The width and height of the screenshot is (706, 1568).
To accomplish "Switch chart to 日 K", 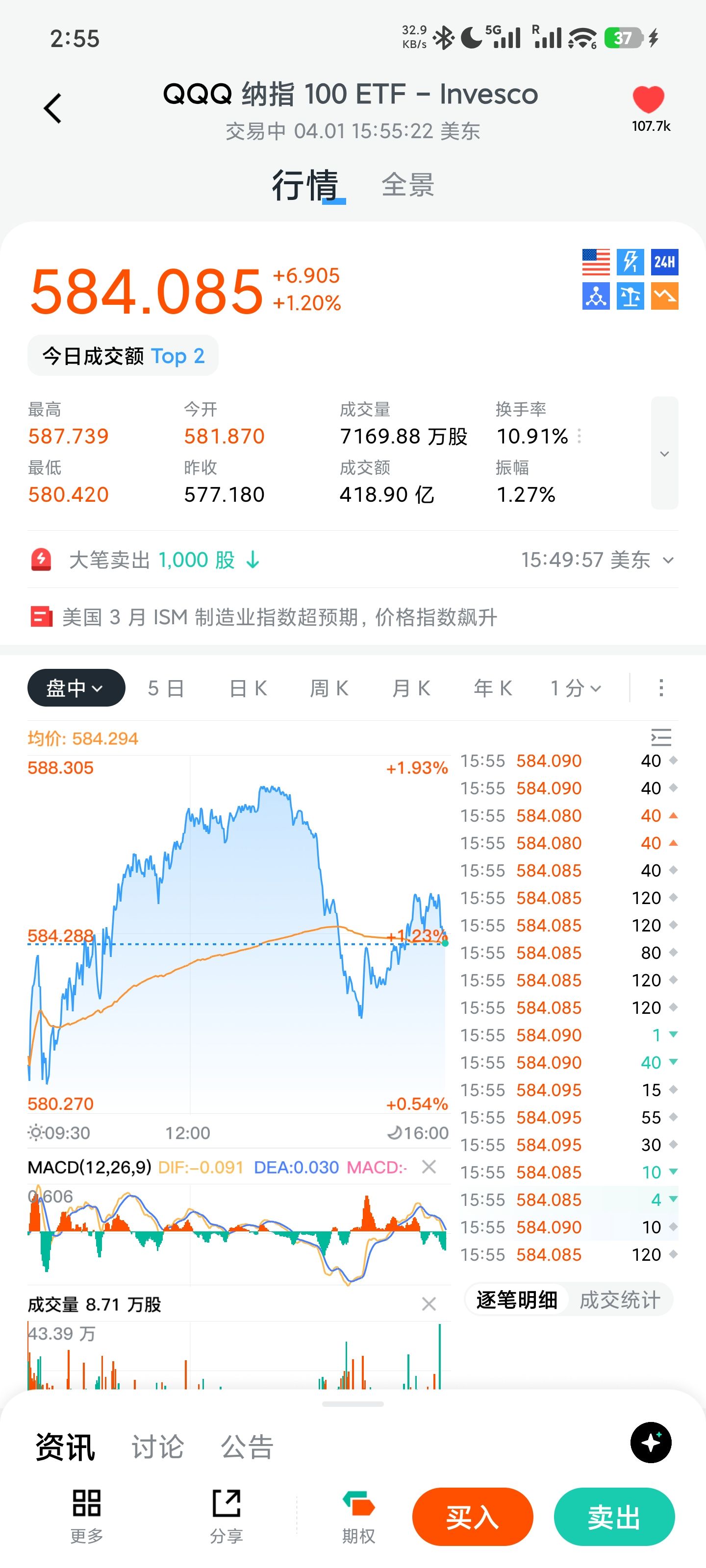I will (248, 688).
